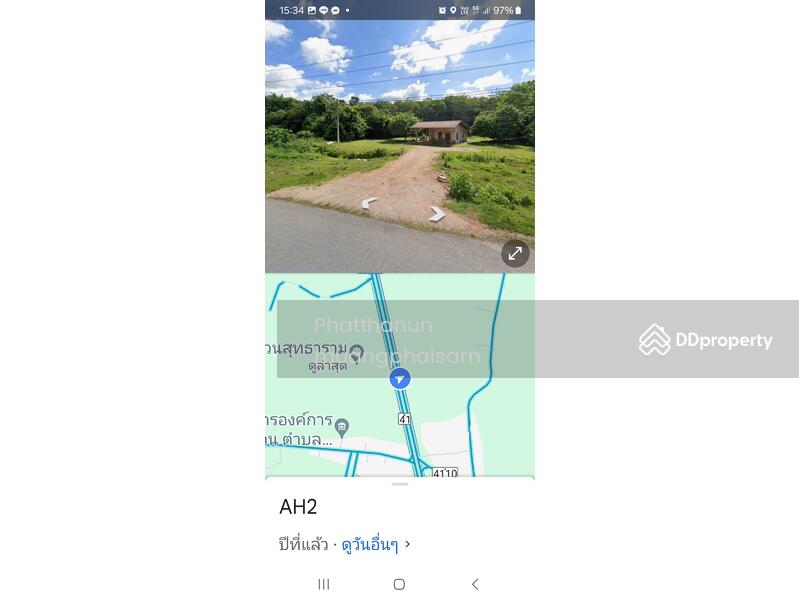Tap the blue position marker on the map
Image resolution: width=800 pixels, height=600 pixels.
400,379
